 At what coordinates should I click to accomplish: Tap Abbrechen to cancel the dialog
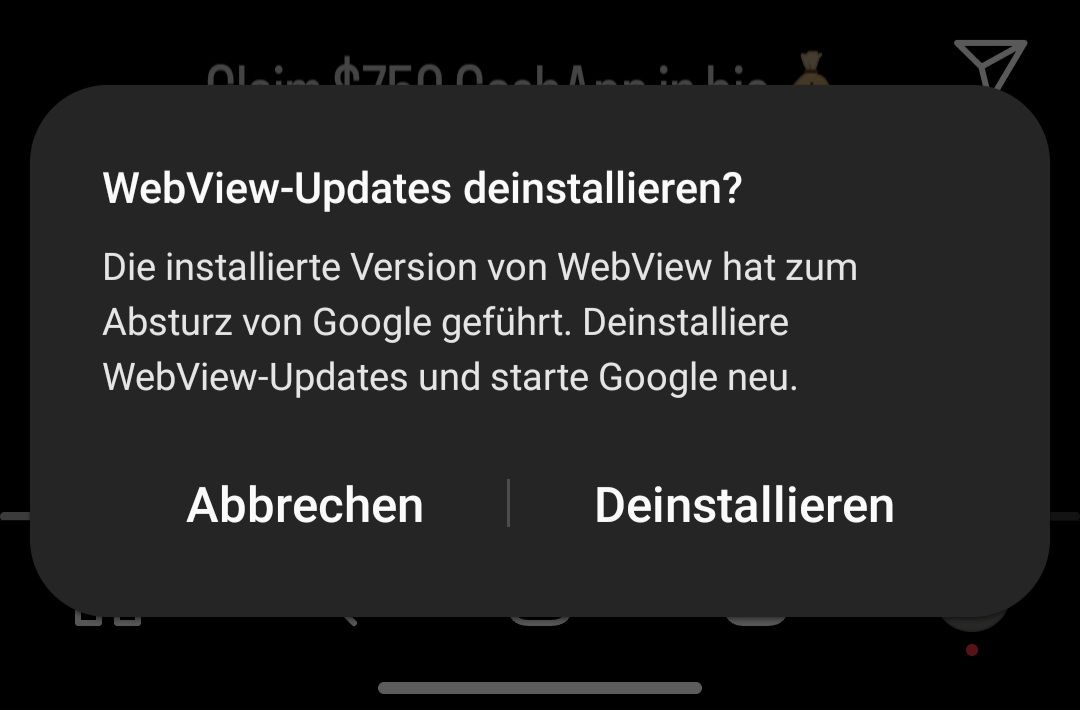[305, 505]
